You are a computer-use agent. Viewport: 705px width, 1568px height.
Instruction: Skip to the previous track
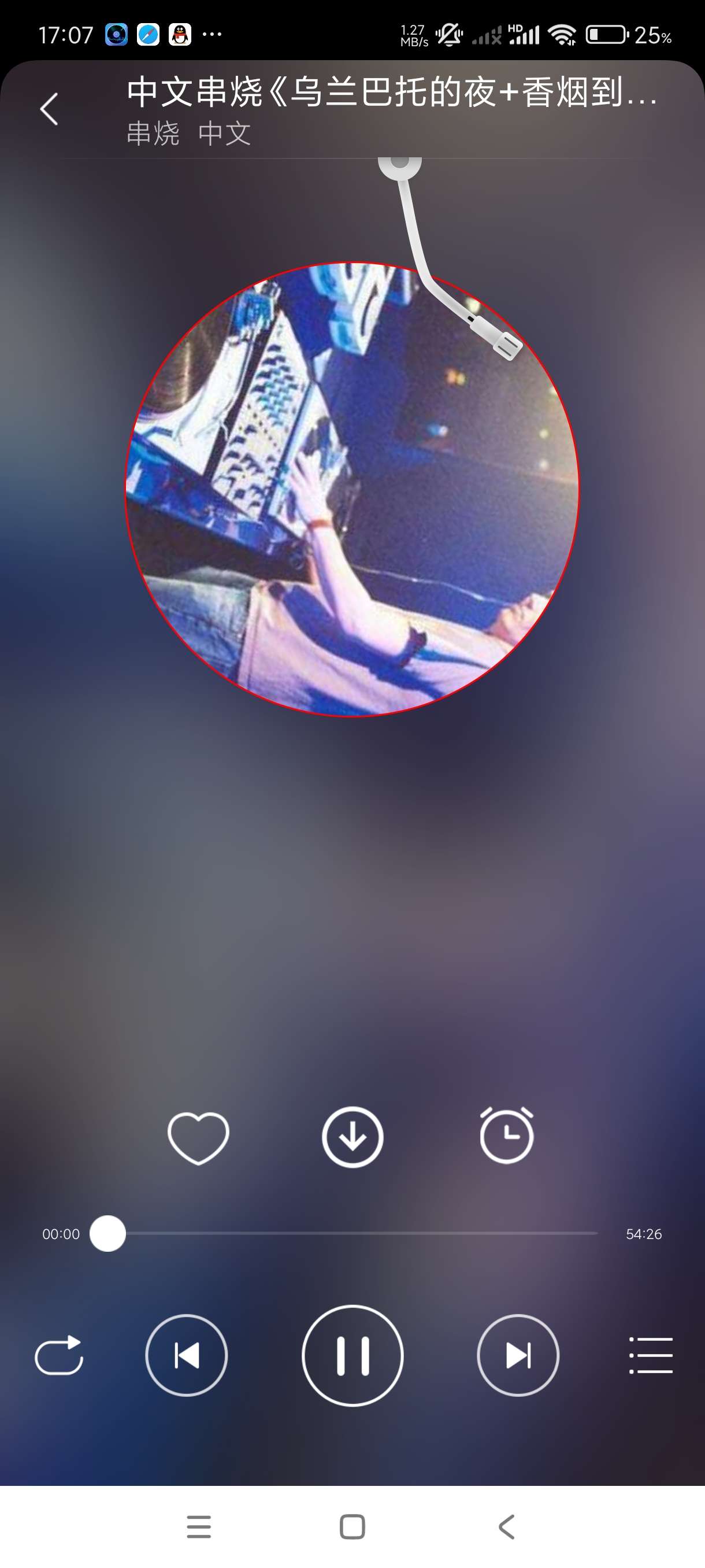(186, 1356)
